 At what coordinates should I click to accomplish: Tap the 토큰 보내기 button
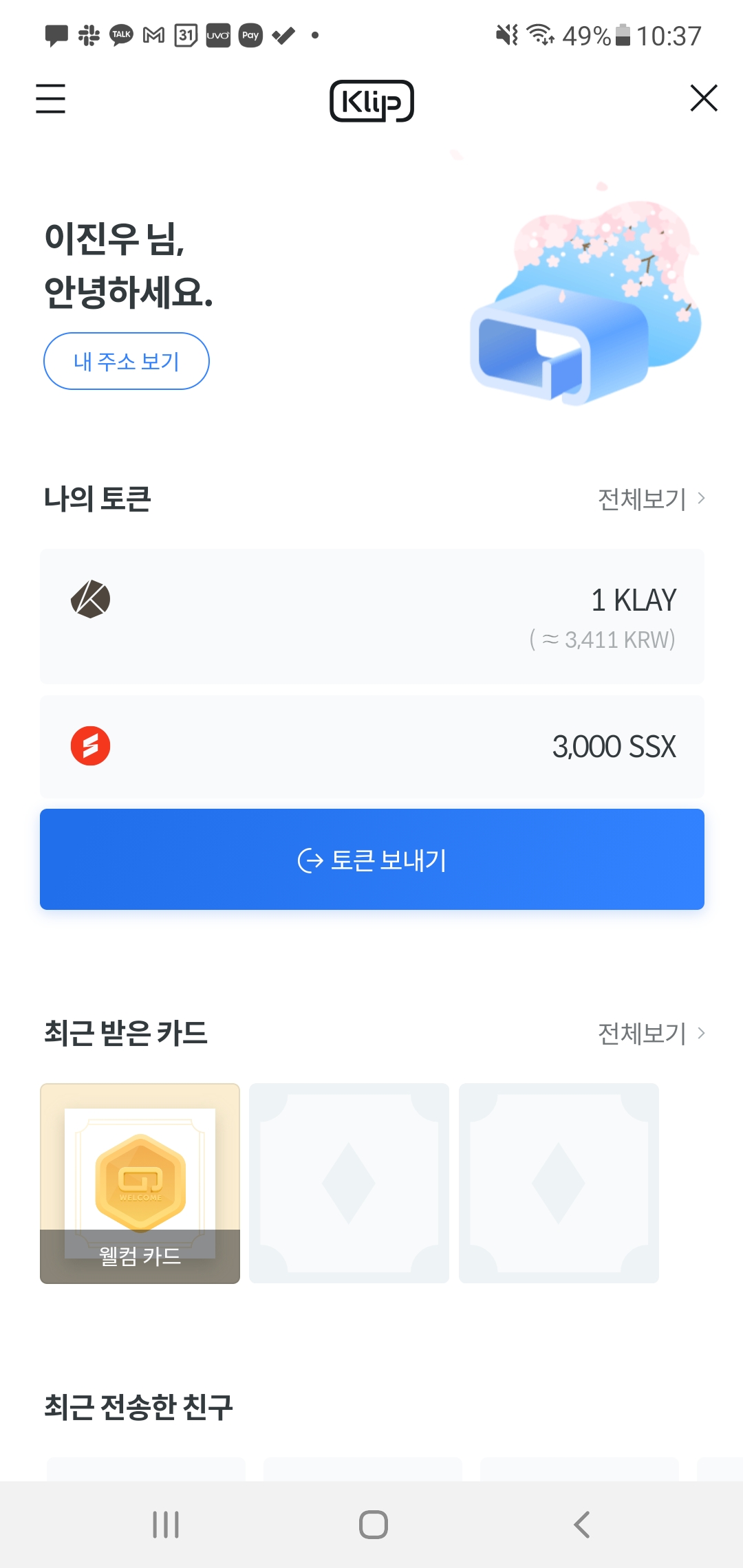pos(371,860)
